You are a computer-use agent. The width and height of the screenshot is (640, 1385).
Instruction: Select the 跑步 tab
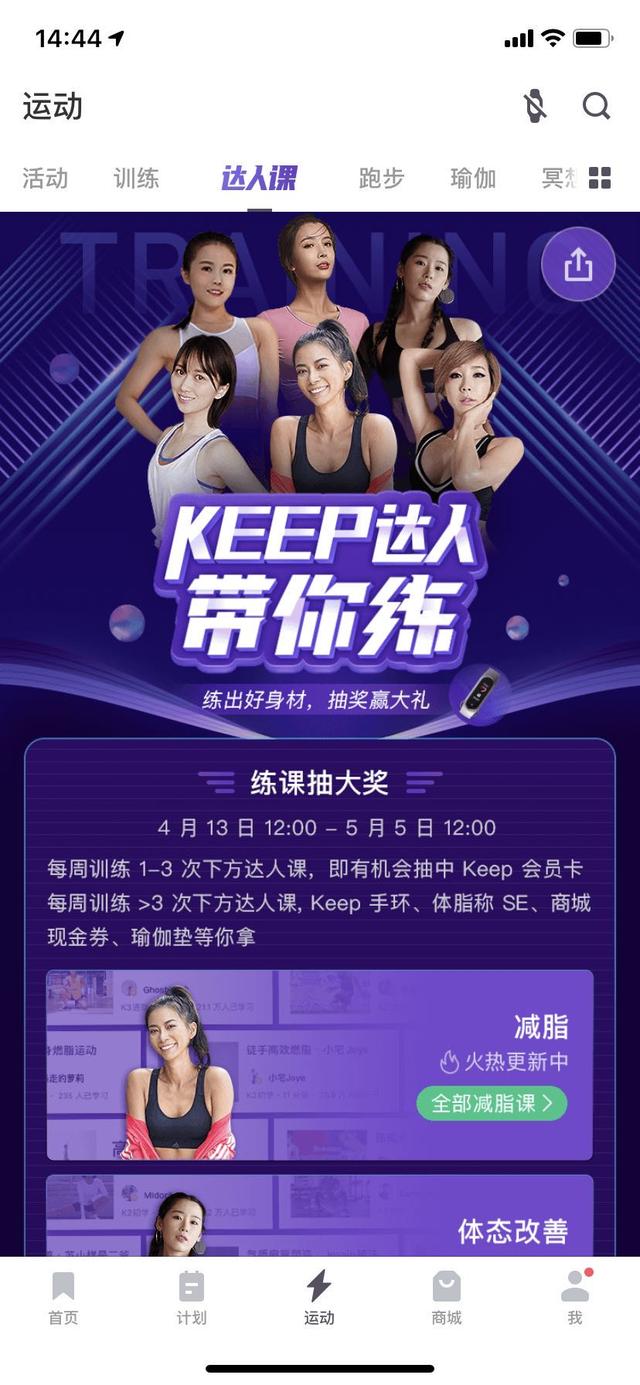tap(381, 179)
